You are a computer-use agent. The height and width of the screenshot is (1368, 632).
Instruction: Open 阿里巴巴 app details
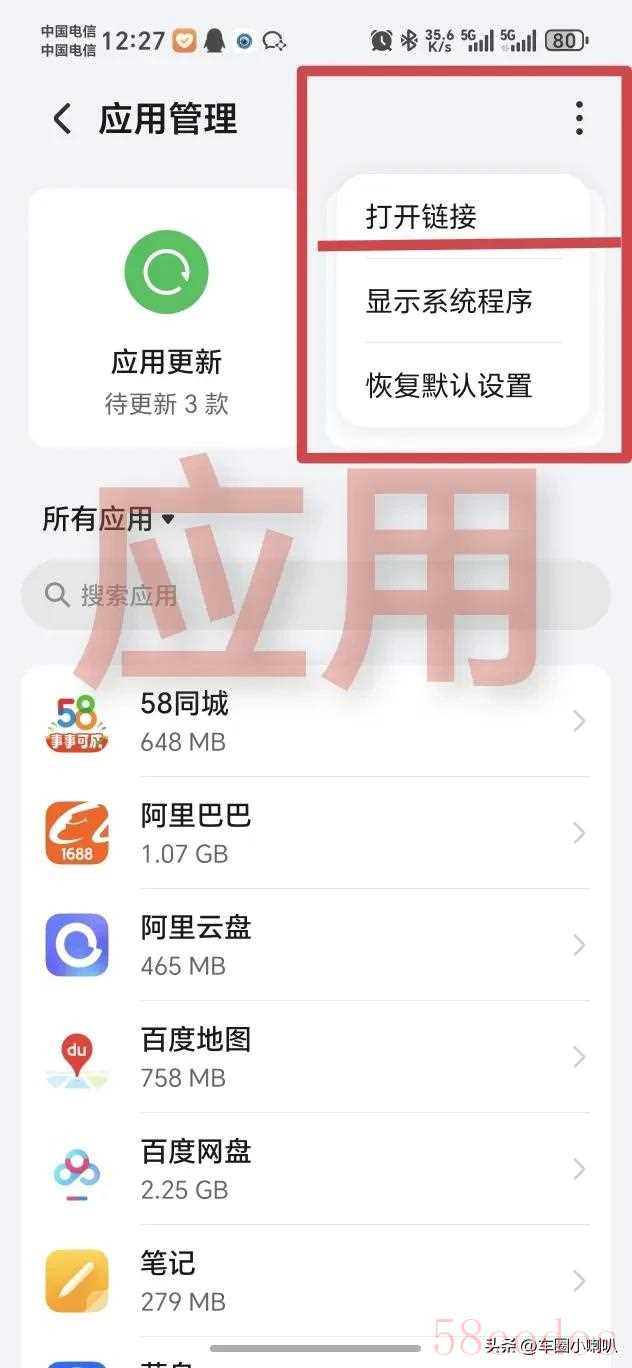316,833
